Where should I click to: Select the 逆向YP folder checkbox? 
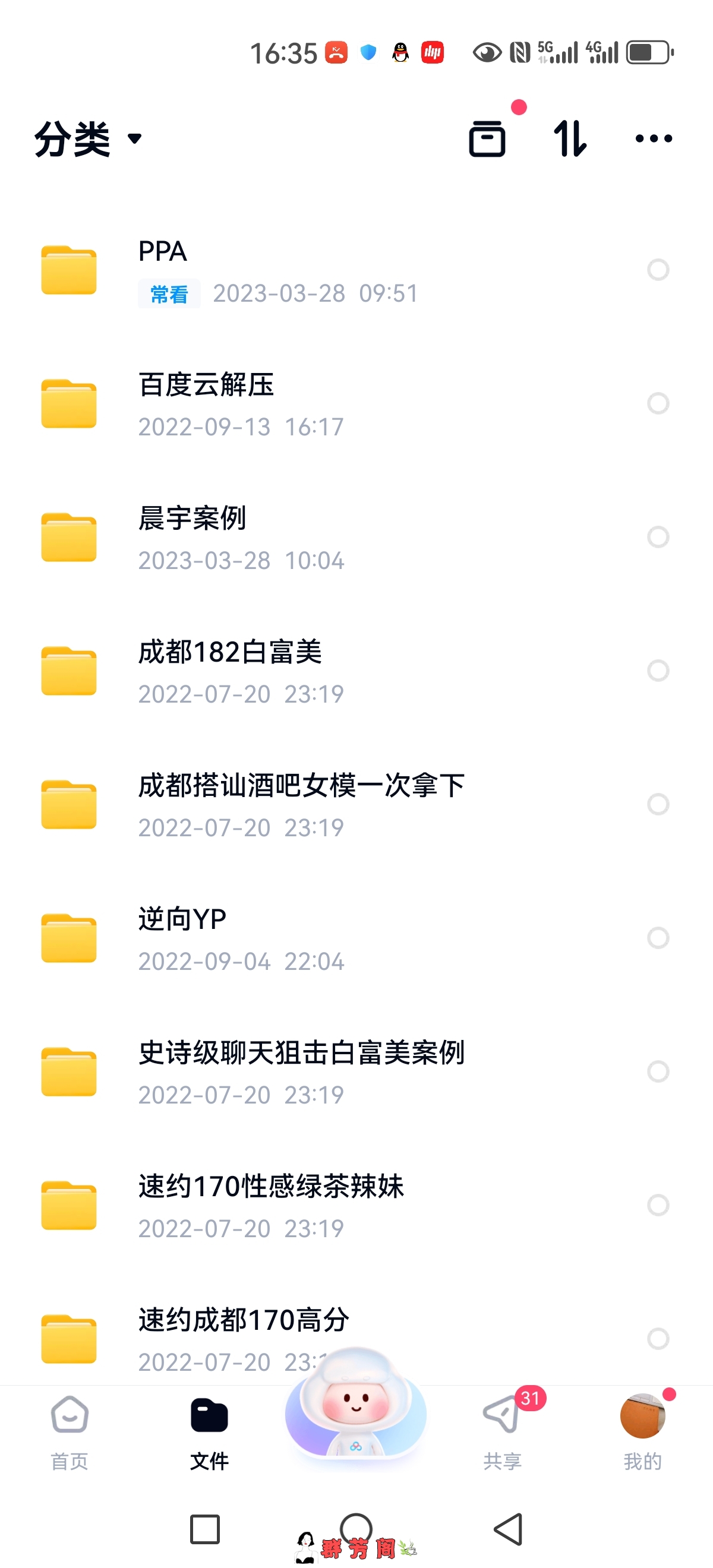tap(658, 937)
